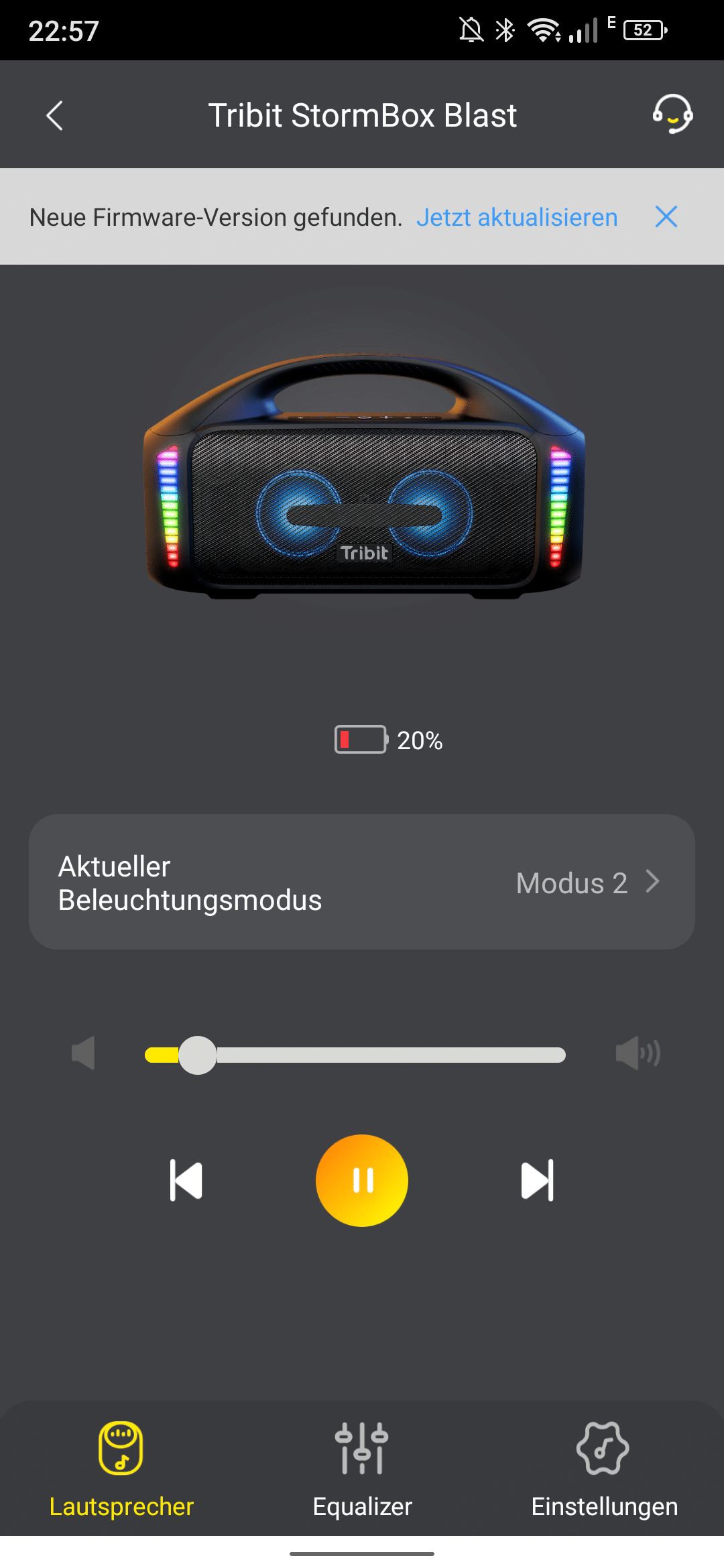The image size is (724, 1568).
Task: Tap the volume slider track
Action: [389, 1055]
